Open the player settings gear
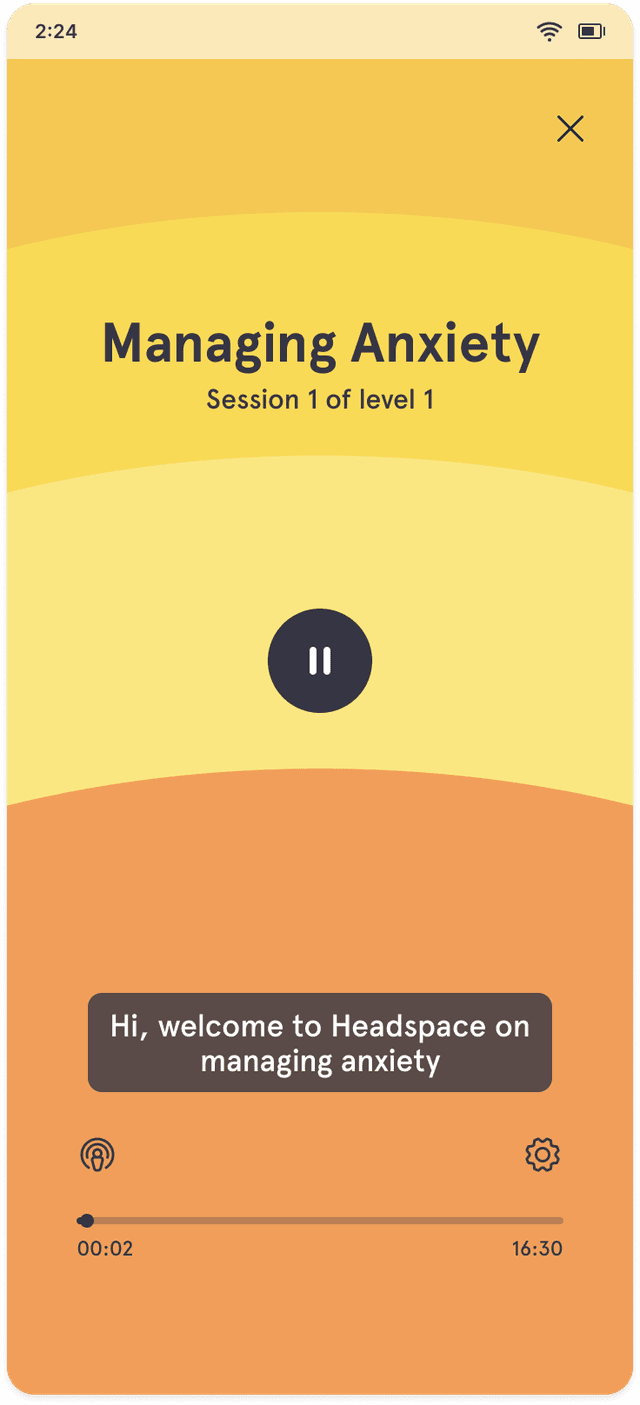The width and height of the screenshot is (640, 1405). tap(542, 1155)
